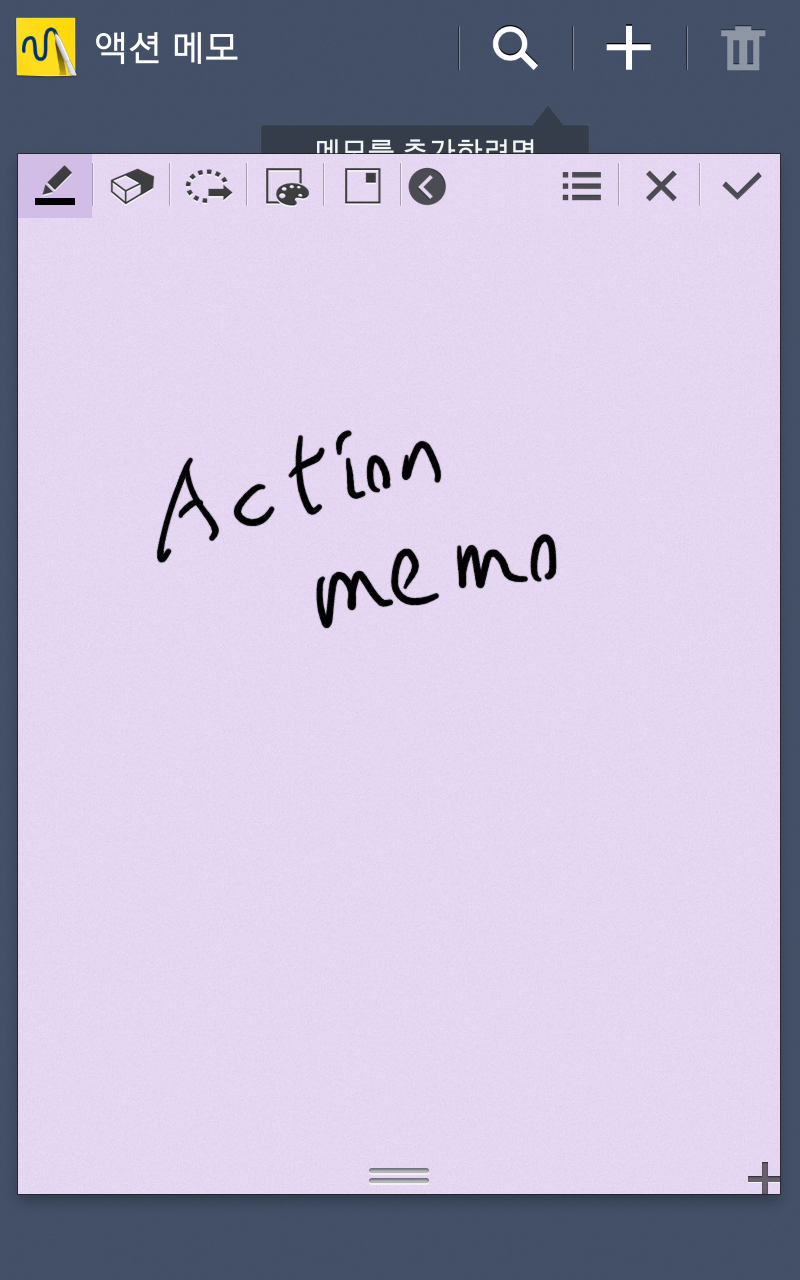Search action memos with the magnifier
Screen dimensions: 800x1280
[515, 48]
